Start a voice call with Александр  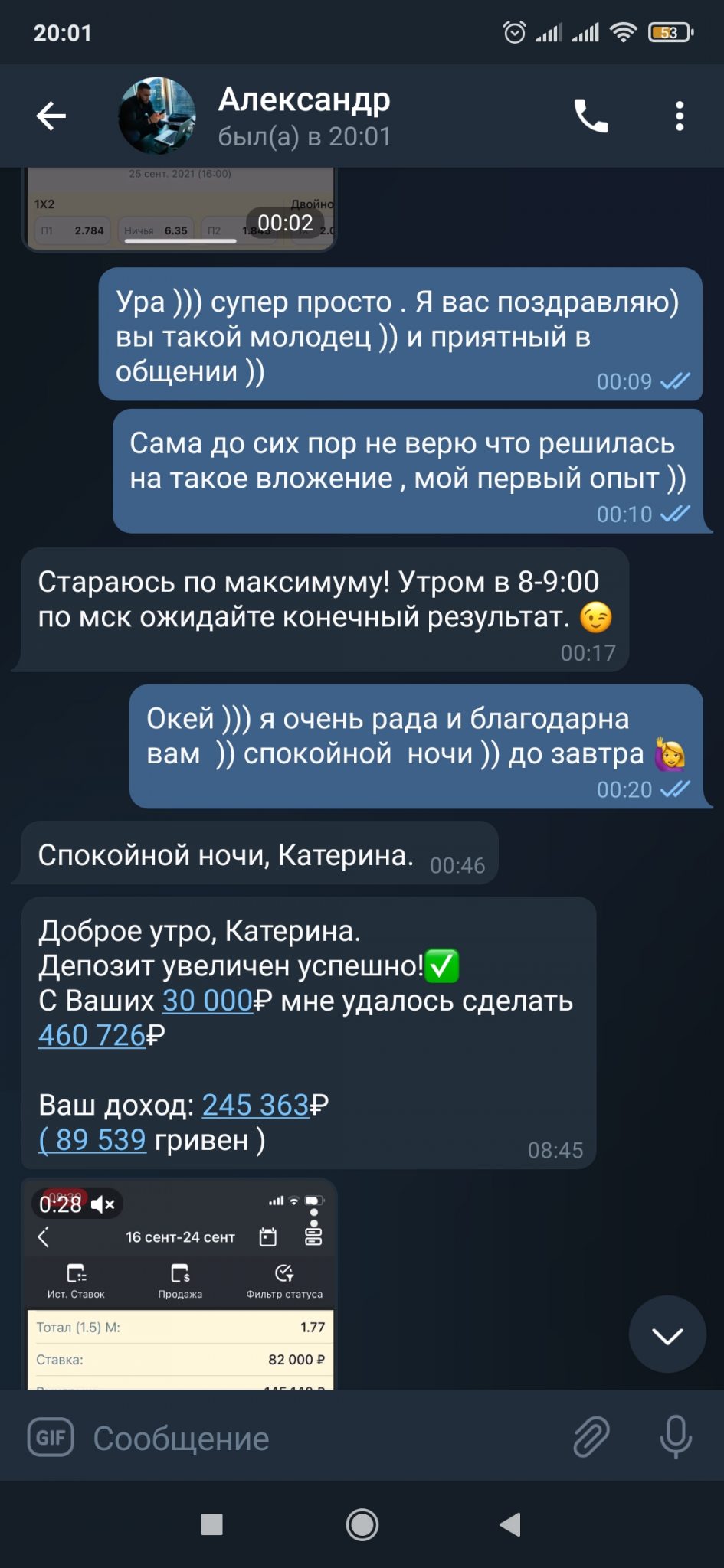tap(591, 116)
